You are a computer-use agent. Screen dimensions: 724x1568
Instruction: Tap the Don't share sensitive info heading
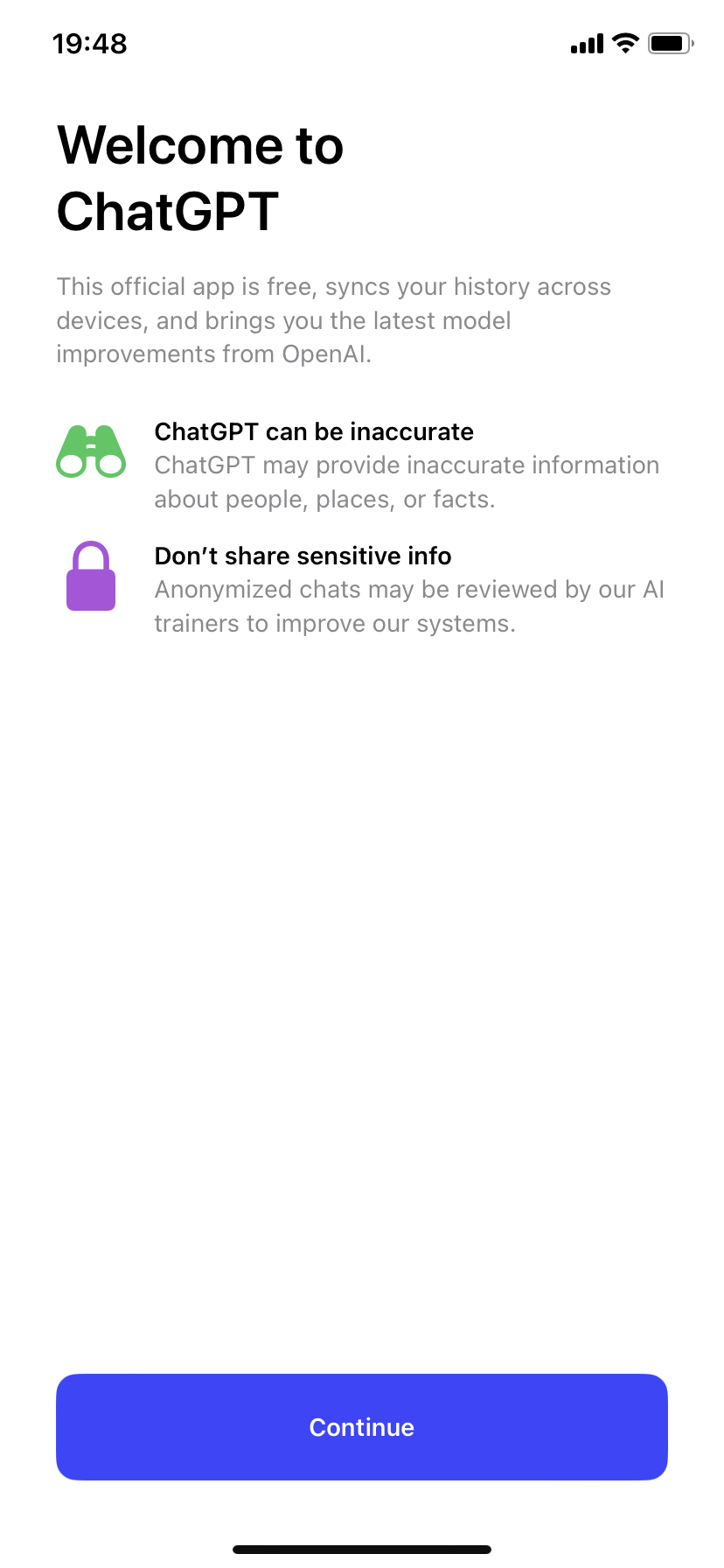[x=303, y=556]
